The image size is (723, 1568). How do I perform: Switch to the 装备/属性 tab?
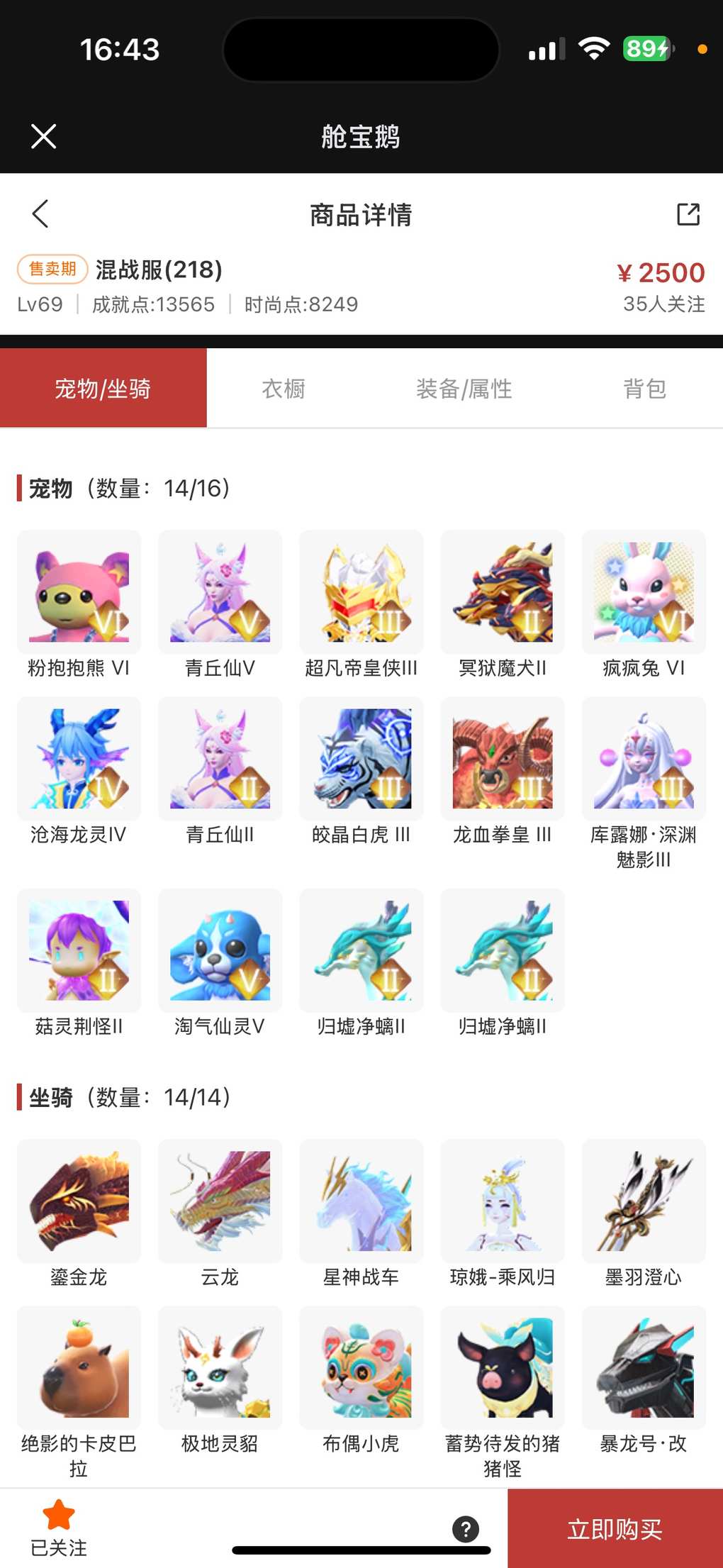(x=464, y=389)
